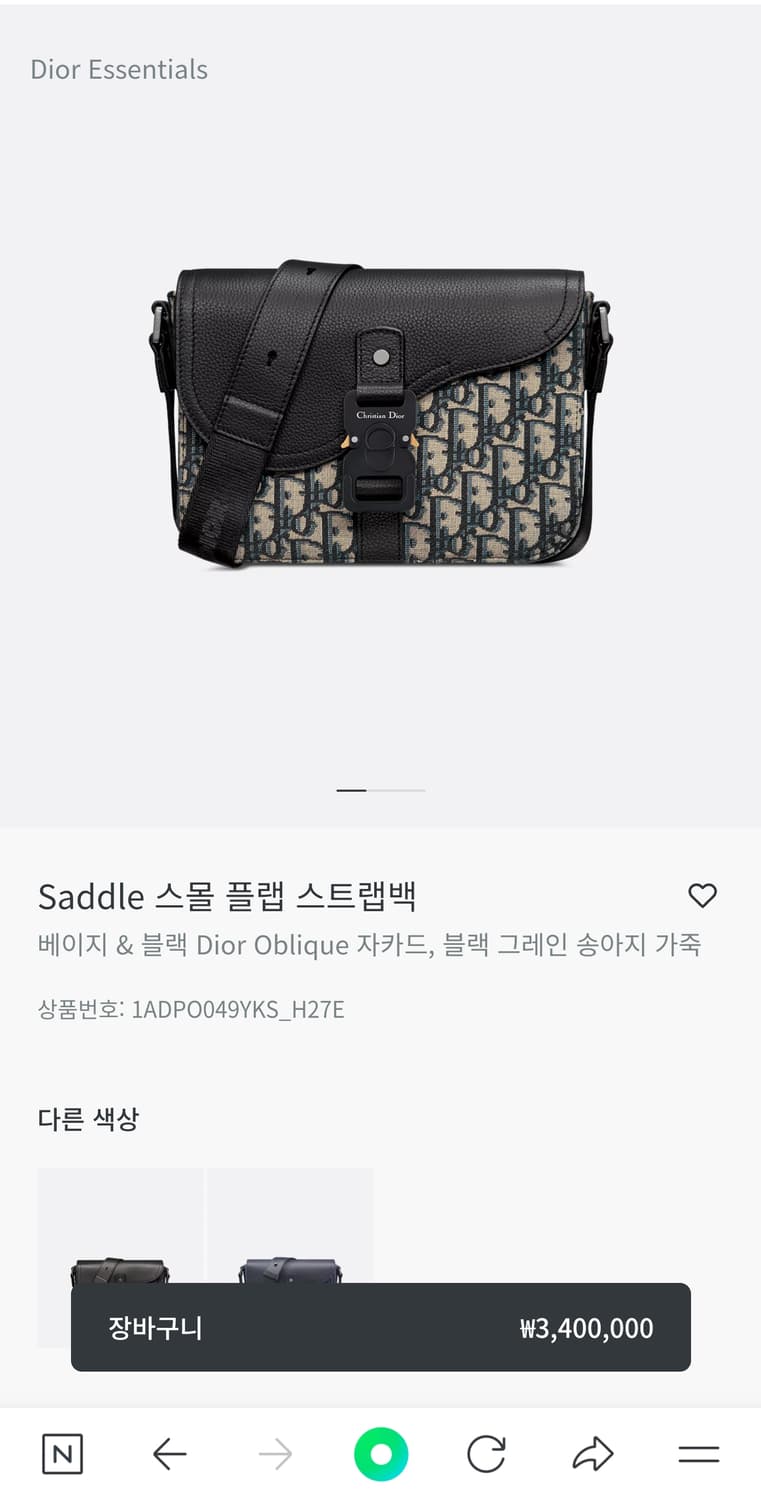Tap the first carousel indicator dot
The width and height of the screenshot is (761, 1500).
(351, 790)
